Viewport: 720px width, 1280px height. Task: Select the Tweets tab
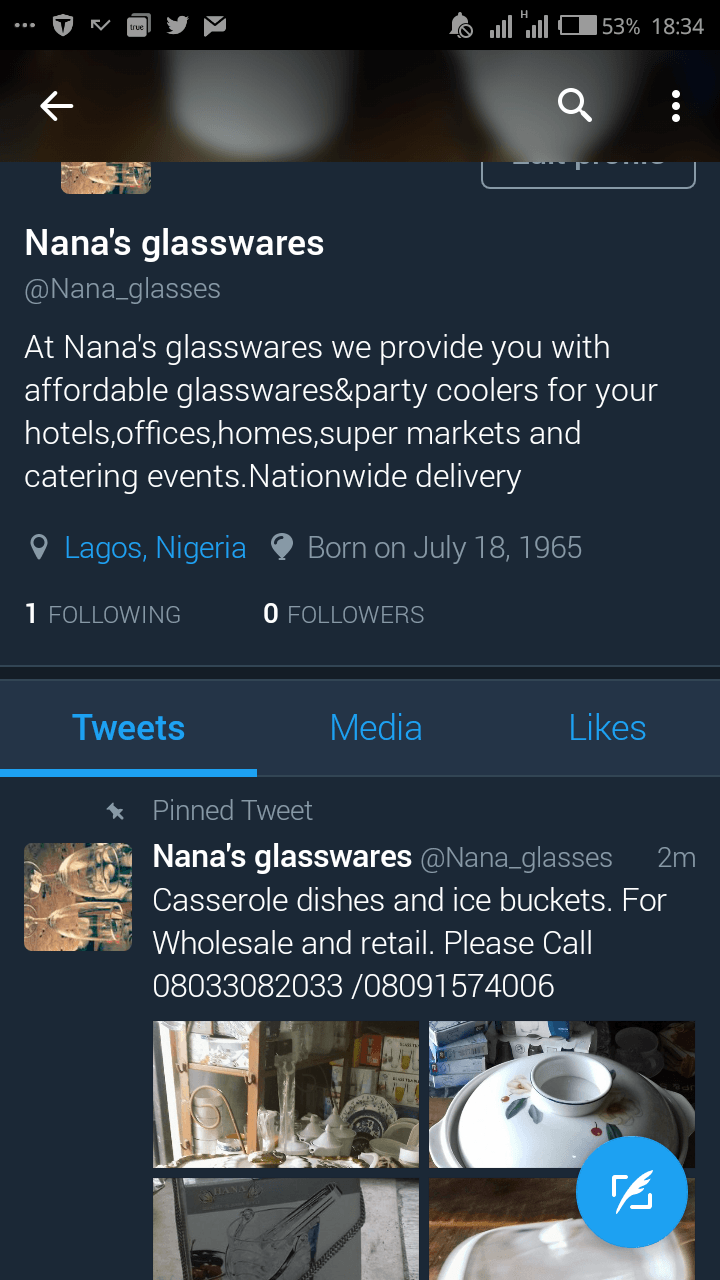[x=128, y=728]
